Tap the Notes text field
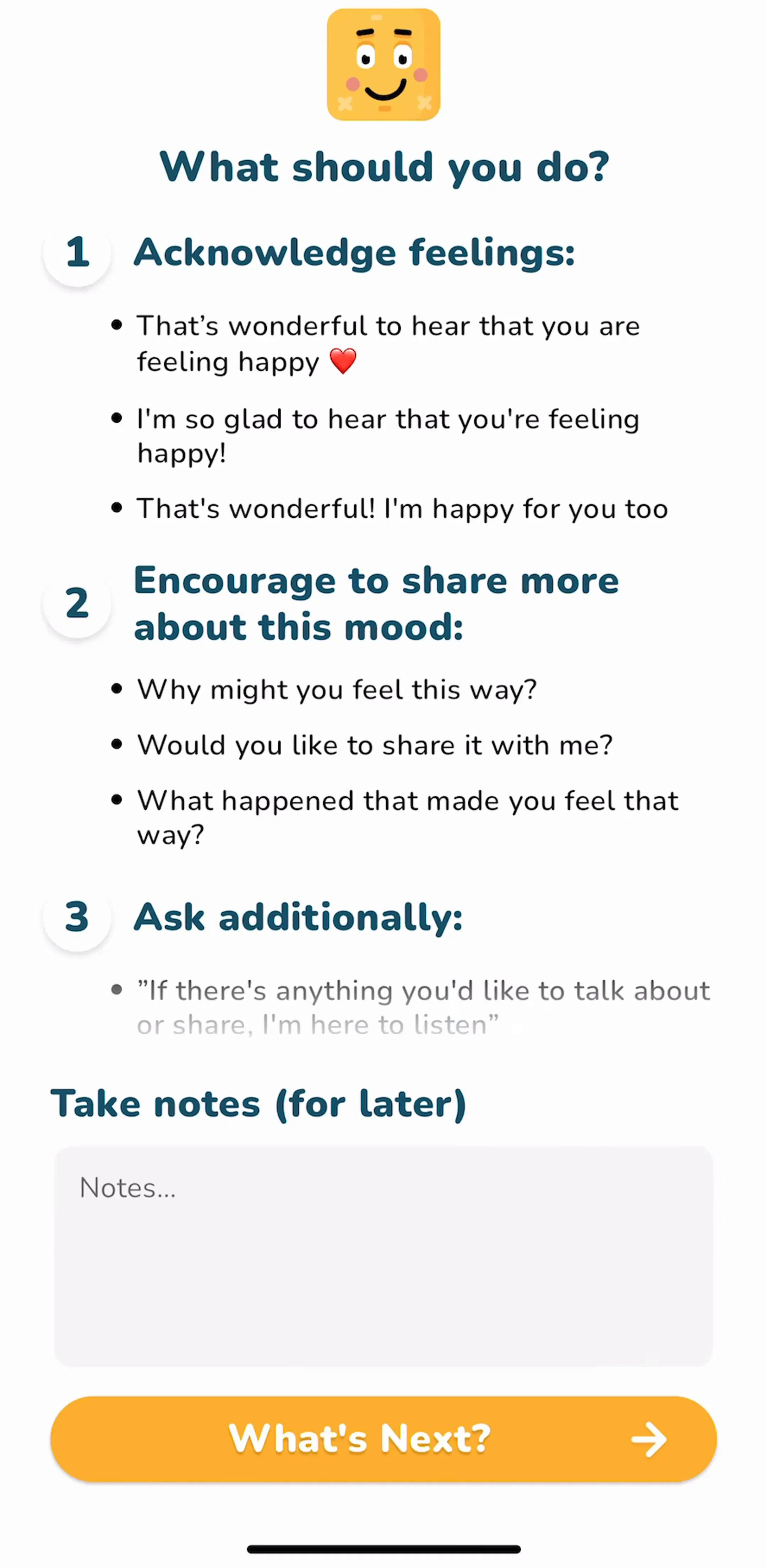Screen dimensions: 767x1568 click(x=383, y=1256)
